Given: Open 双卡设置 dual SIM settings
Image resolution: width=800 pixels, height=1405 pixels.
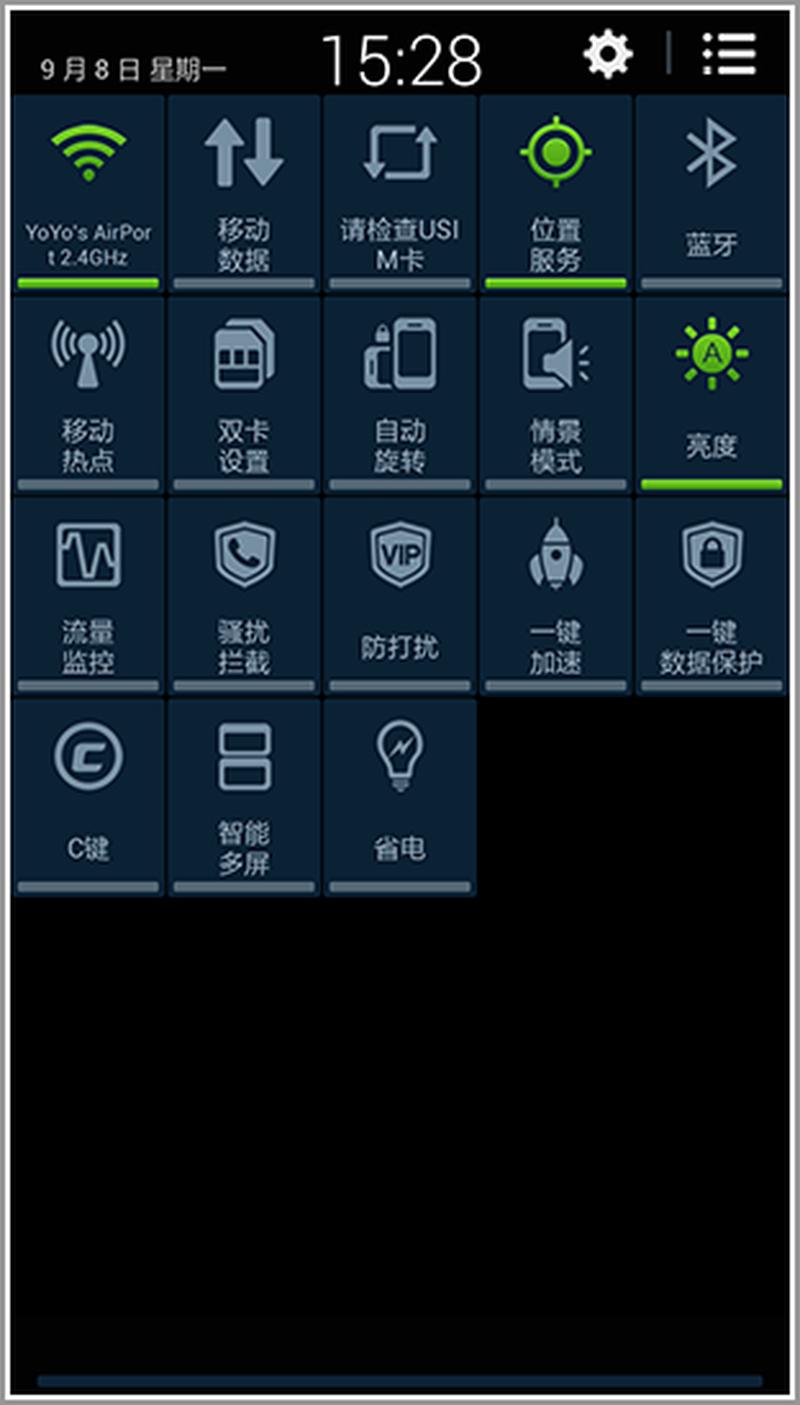Looking at the screenshot, I should tap(244, 393).
